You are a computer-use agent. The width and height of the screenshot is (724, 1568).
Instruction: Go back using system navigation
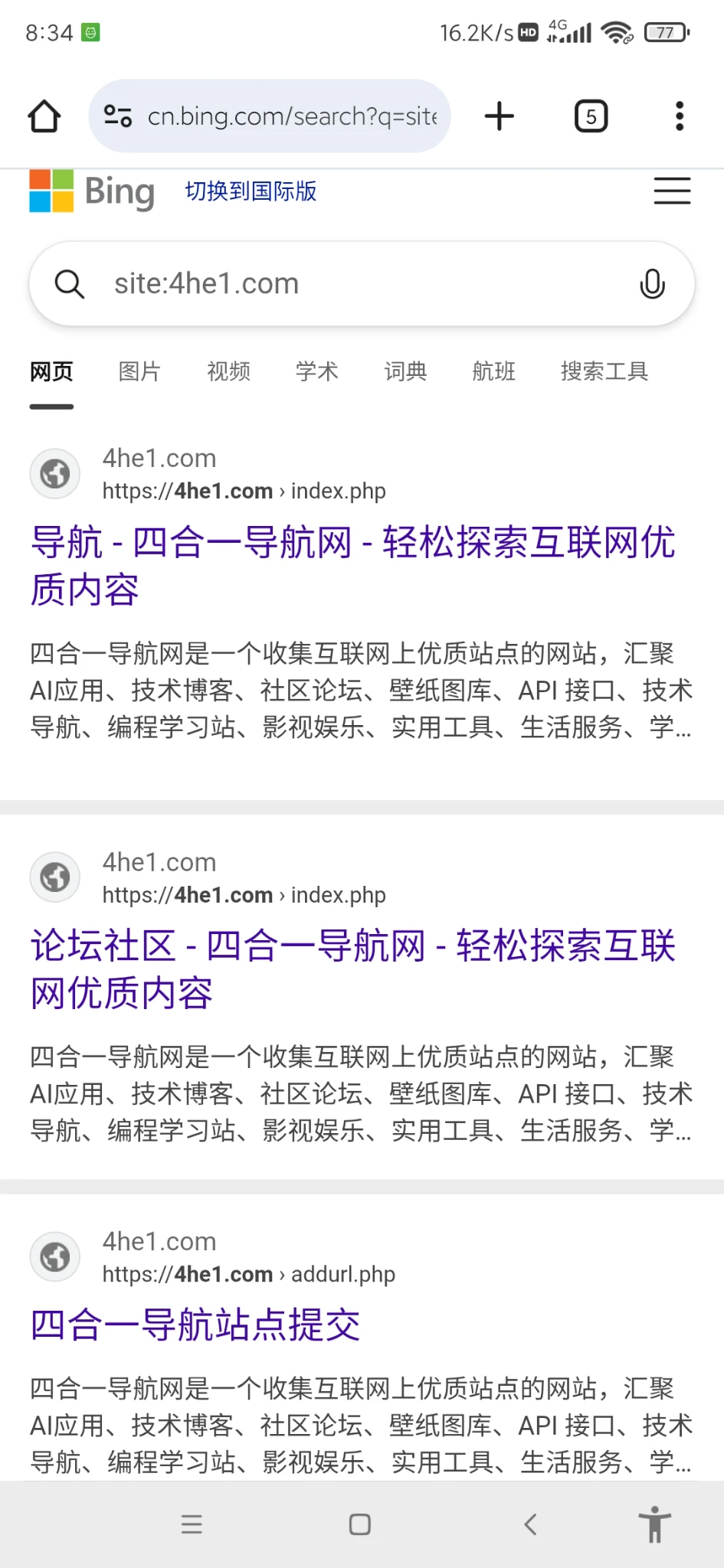pos(530,1524)
